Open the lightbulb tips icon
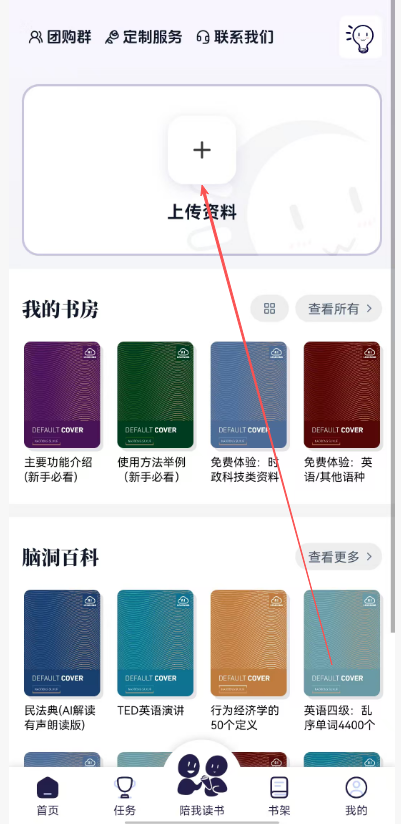This screenshot has height=824, width=401. [361, 37]
